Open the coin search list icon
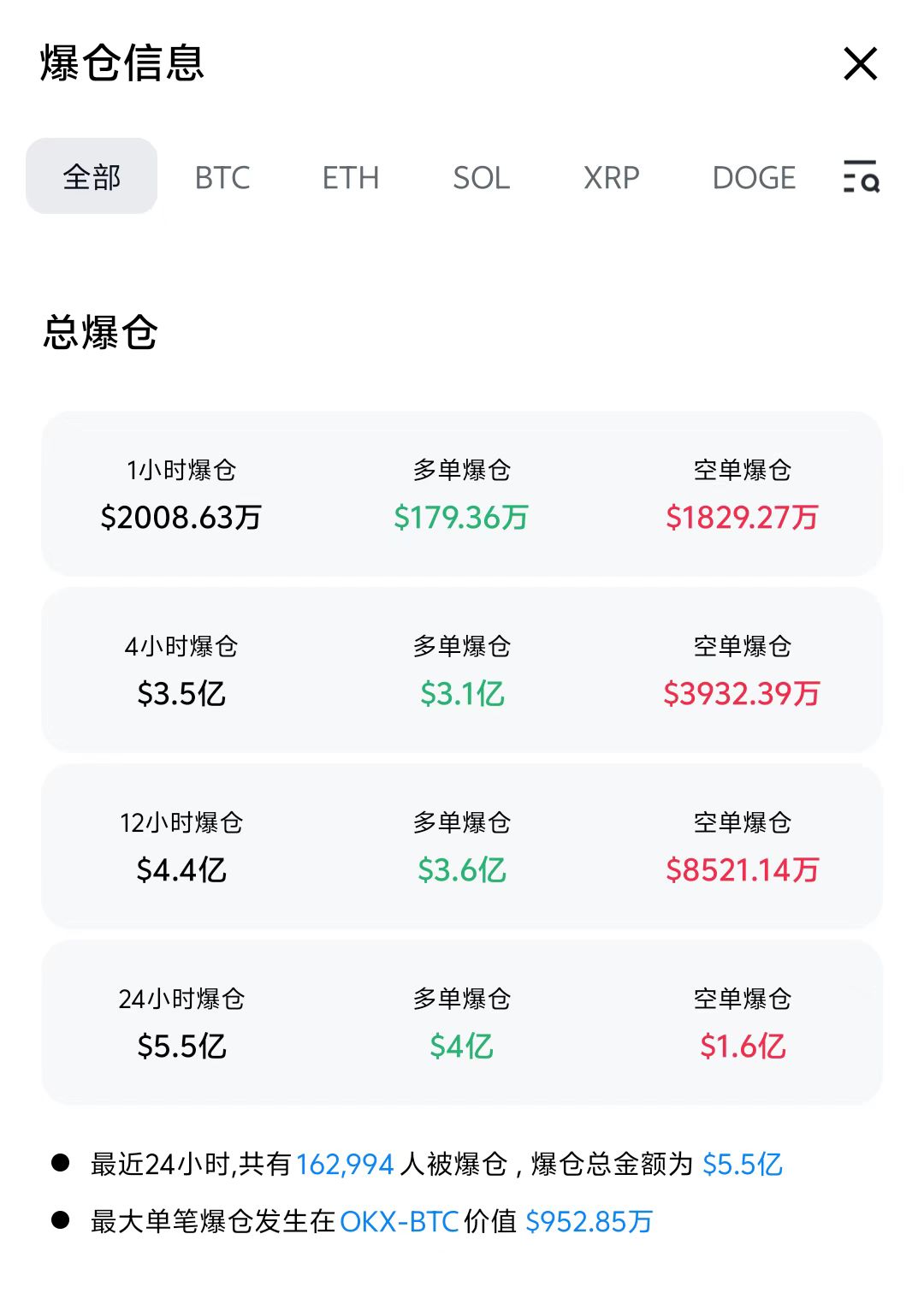The width and height of the screenshot is (924, 1299). click(x=861, y=176)
